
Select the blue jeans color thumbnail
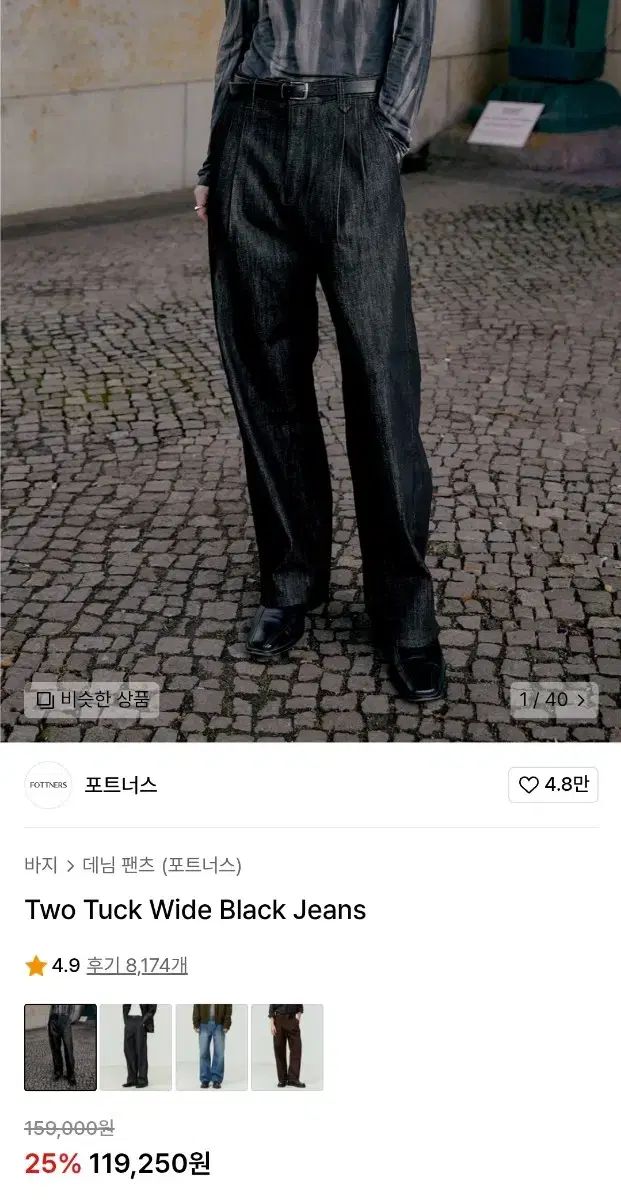211,1046
